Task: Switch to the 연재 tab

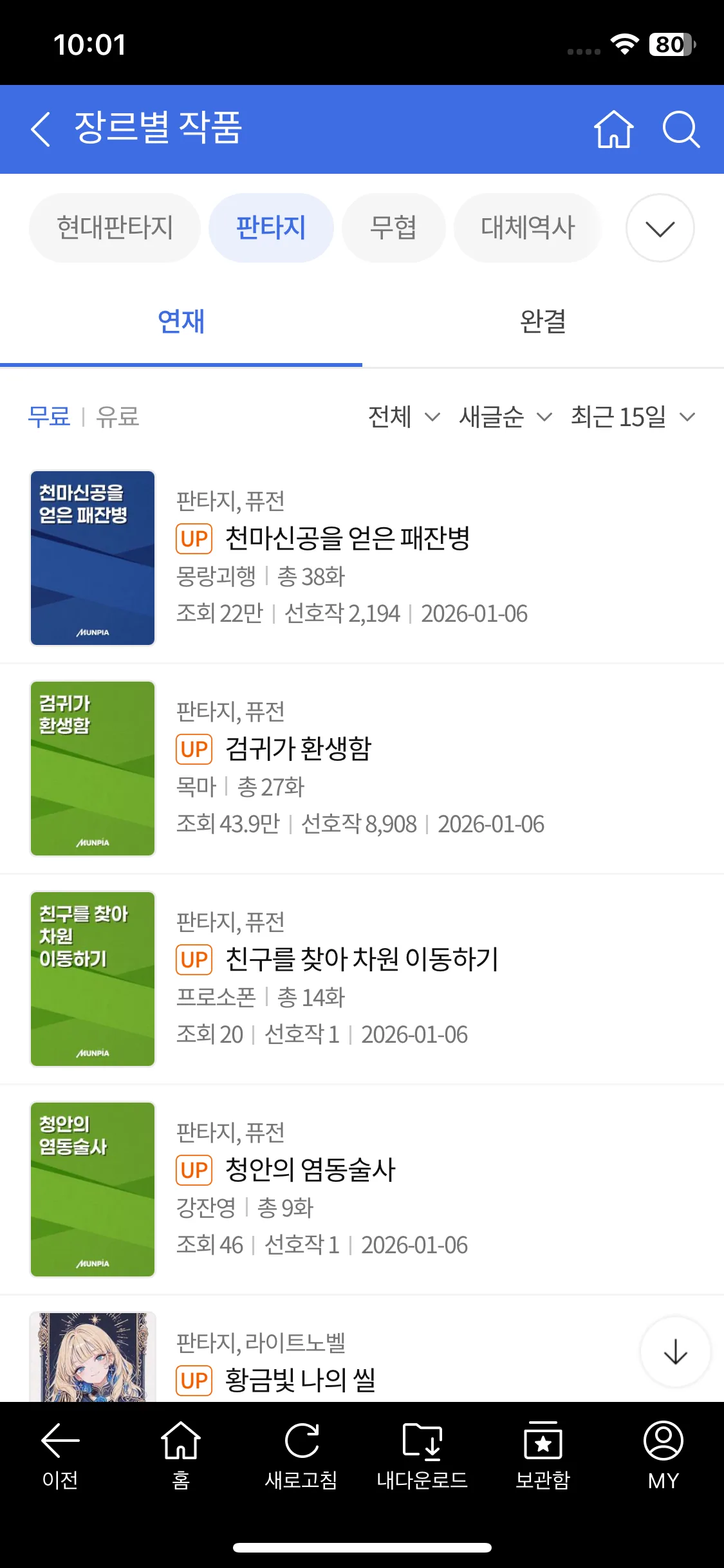Action: point(181,321)
